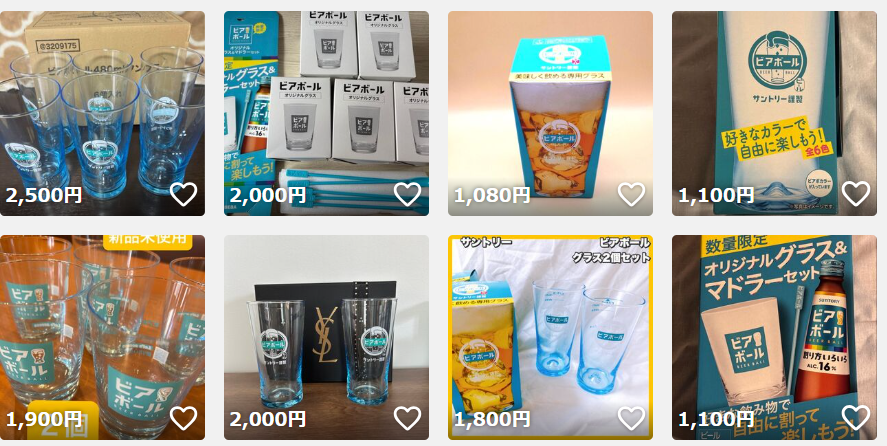887x446 pixels.
Task: Favorite the 1,080円 boxed glass listing
Action: pyautogui.click(x=631, y=194)
